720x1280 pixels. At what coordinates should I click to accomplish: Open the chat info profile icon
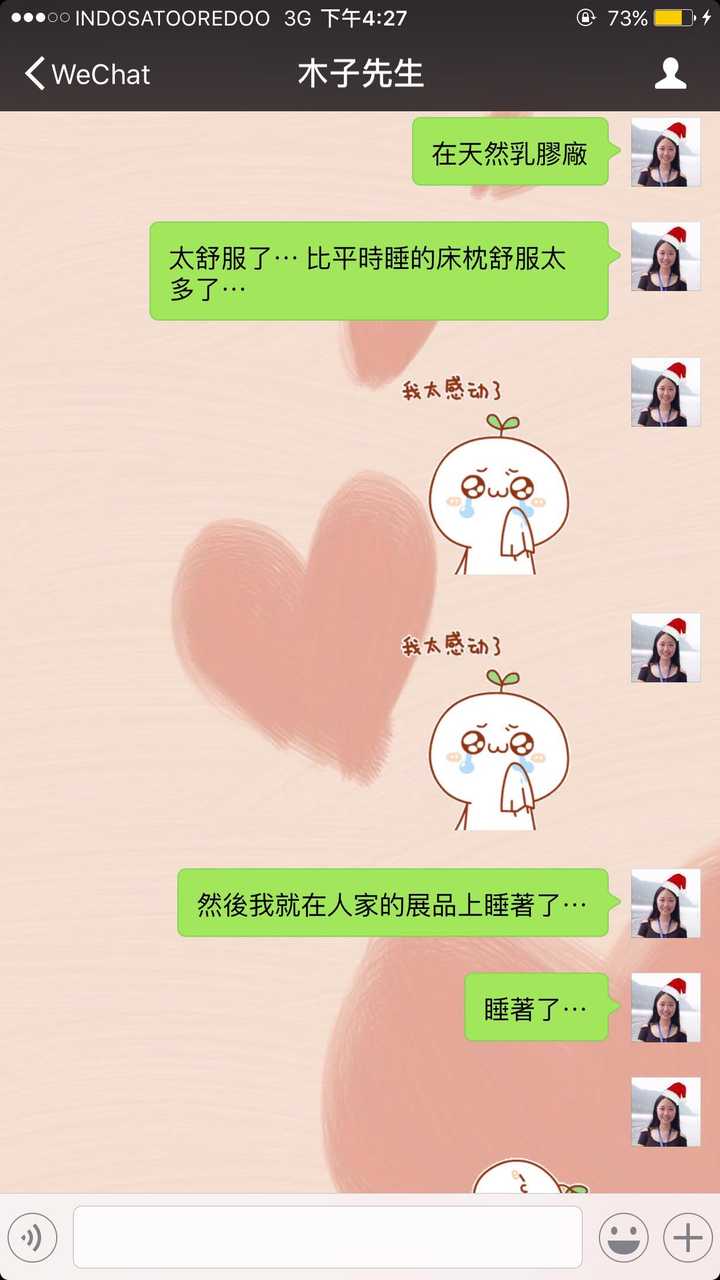pos(670,74)
